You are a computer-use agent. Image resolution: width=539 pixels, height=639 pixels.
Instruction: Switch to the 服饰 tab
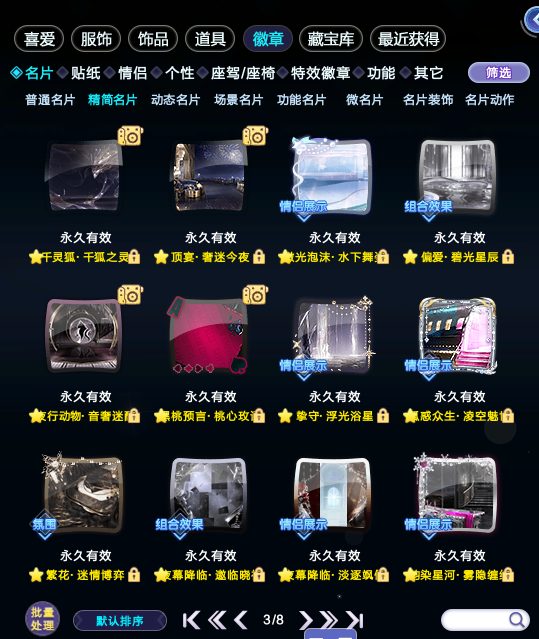96,39
